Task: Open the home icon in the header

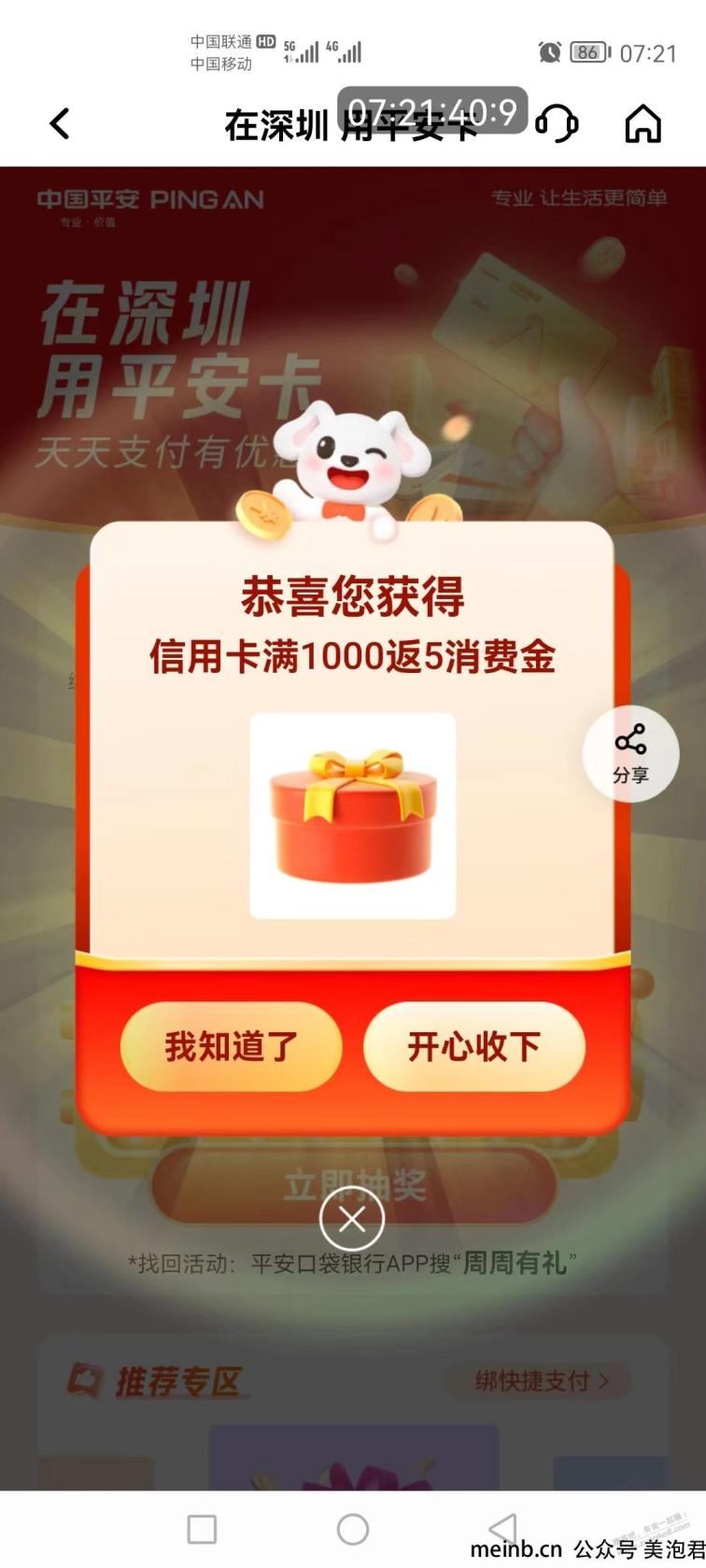Action: pyautogui.click(x=642, y=123)
